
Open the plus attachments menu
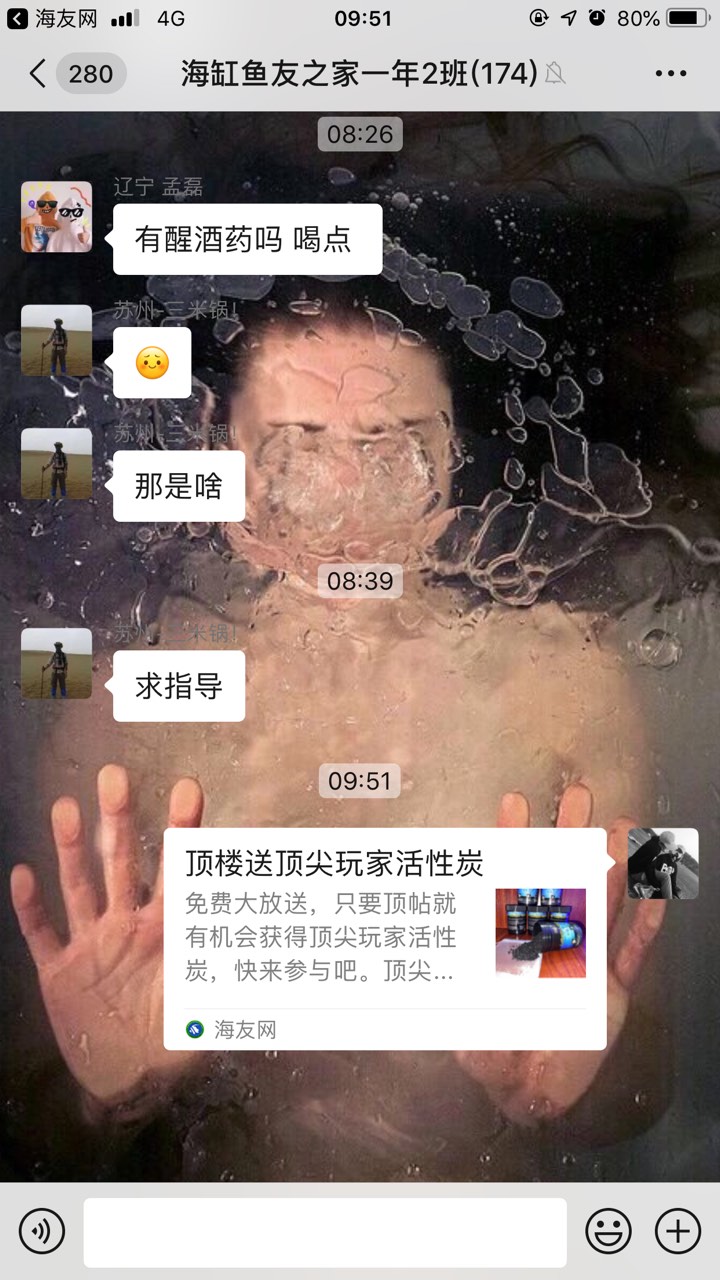point(677,1230)
